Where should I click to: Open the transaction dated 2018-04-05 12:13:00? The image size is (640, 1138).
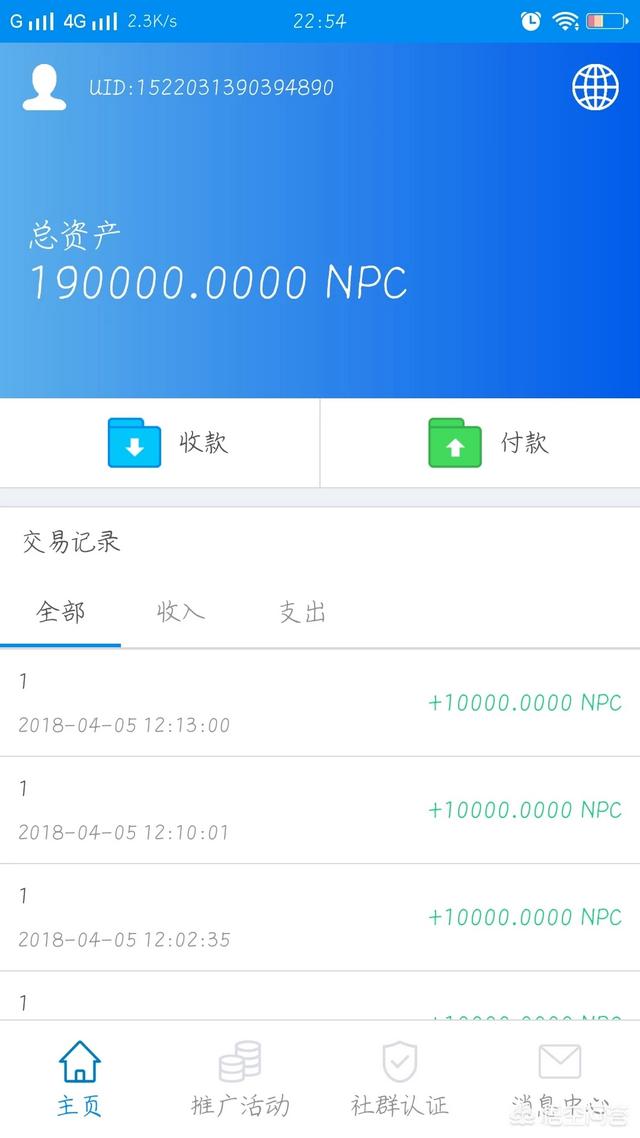pyautogui.click(x=320, y=703)
